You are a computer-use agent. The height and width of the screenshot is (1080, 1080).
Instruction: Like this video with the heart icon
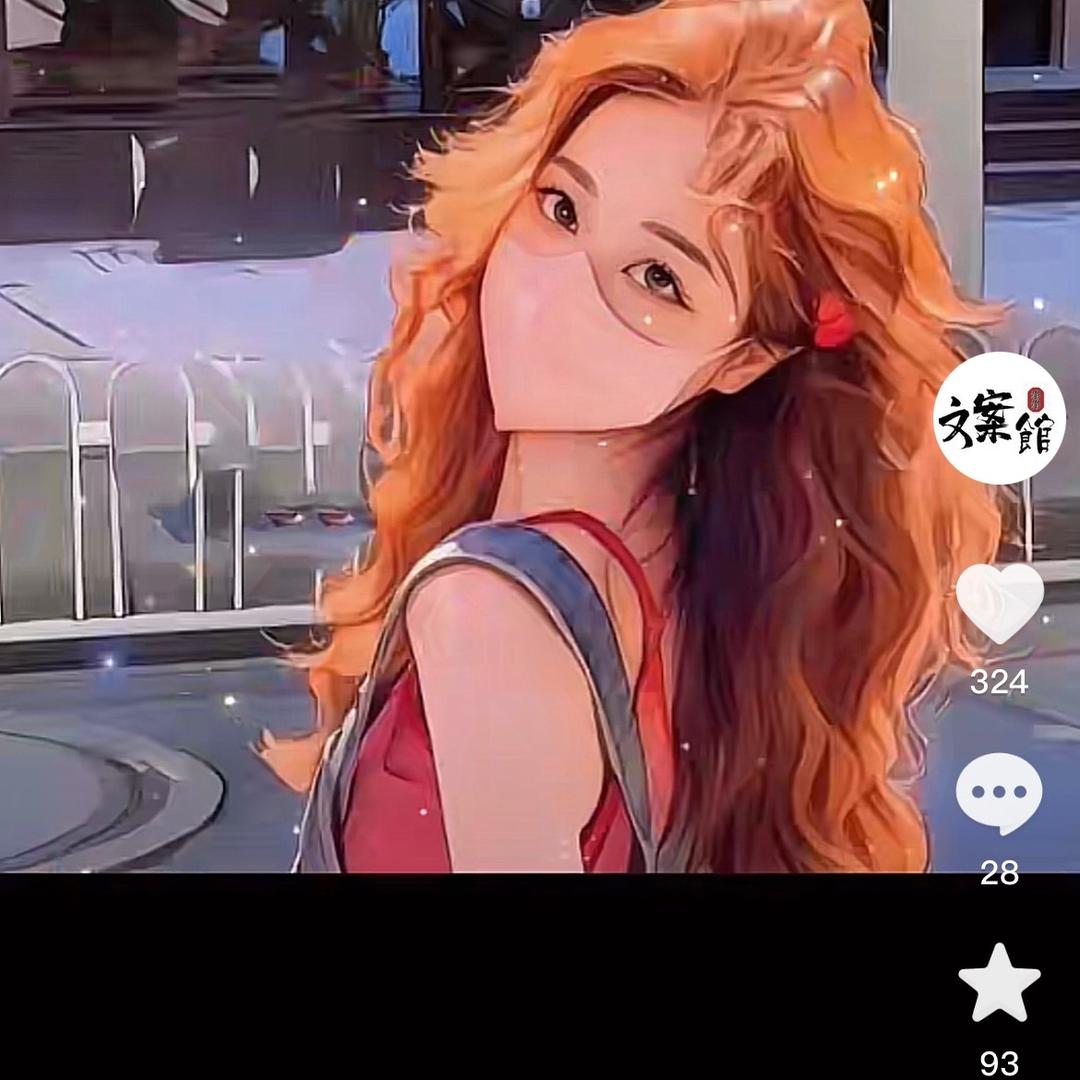pyautogui.click(x=999, y=602)
